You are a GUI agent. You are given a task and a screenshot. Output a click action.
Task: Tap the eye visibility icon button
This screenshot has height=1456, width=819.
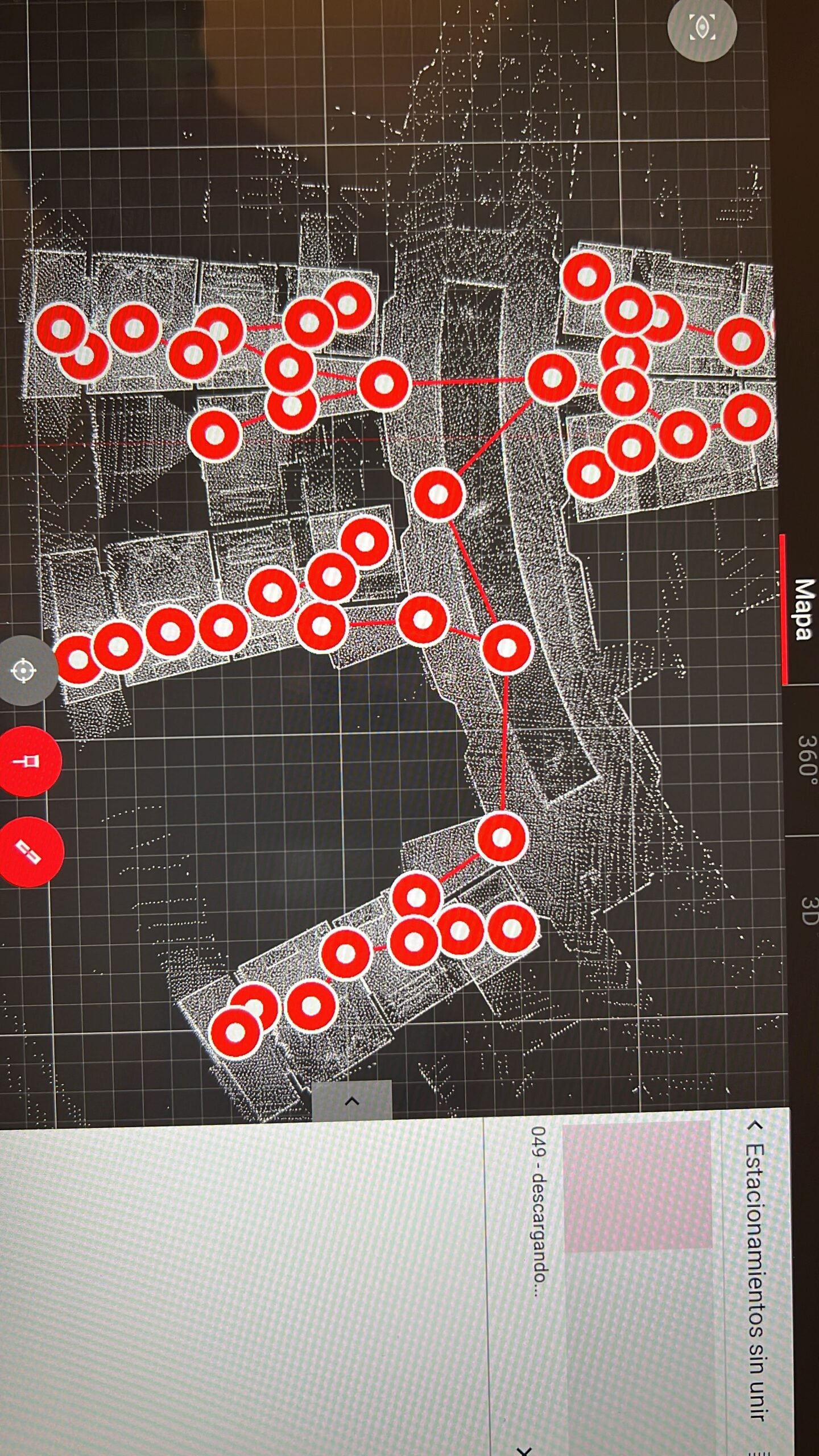pyautogui.click(x=702, y=27)
